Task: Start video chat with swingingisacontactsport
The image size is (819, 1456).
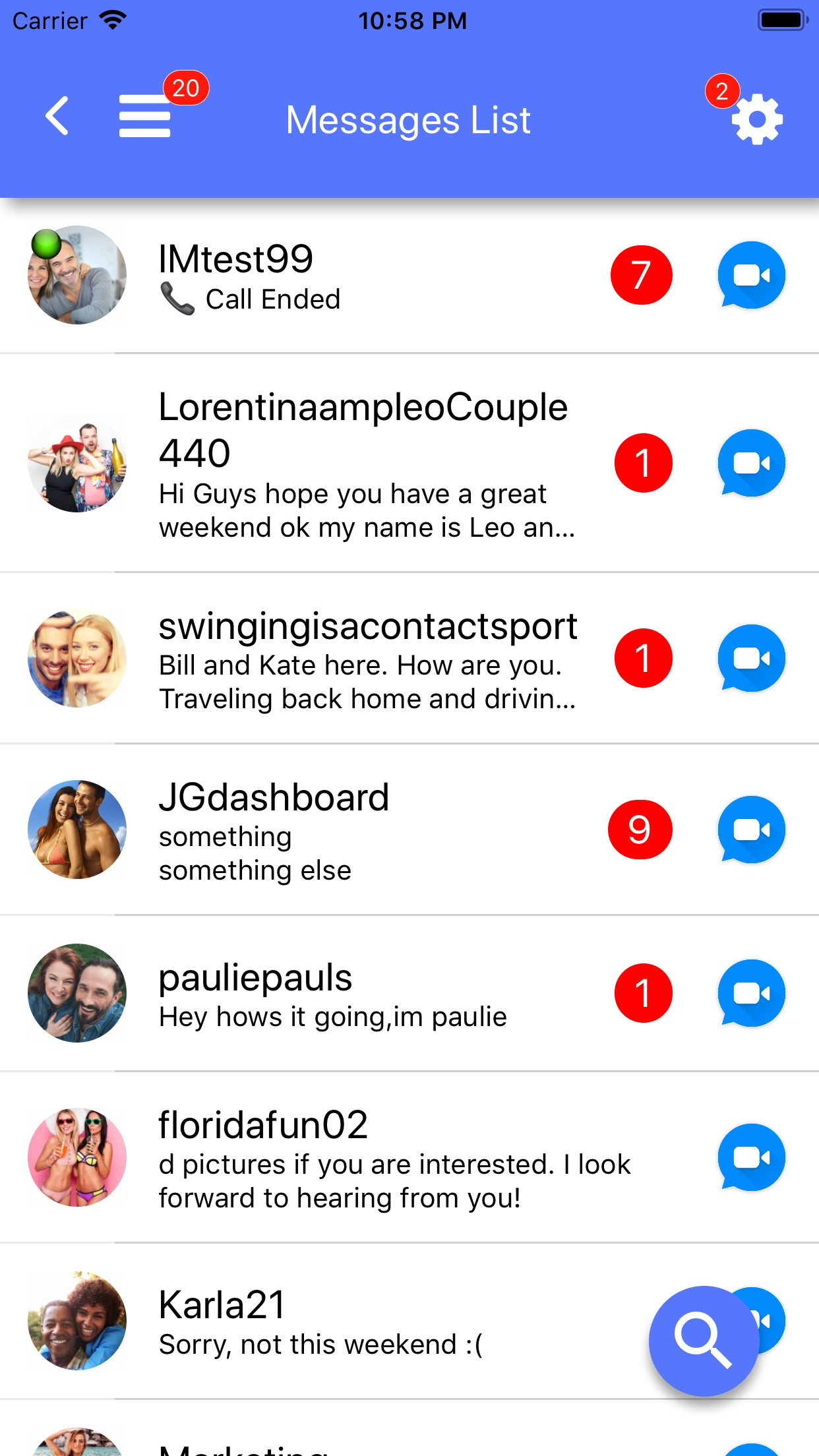Action: point(751,659)
